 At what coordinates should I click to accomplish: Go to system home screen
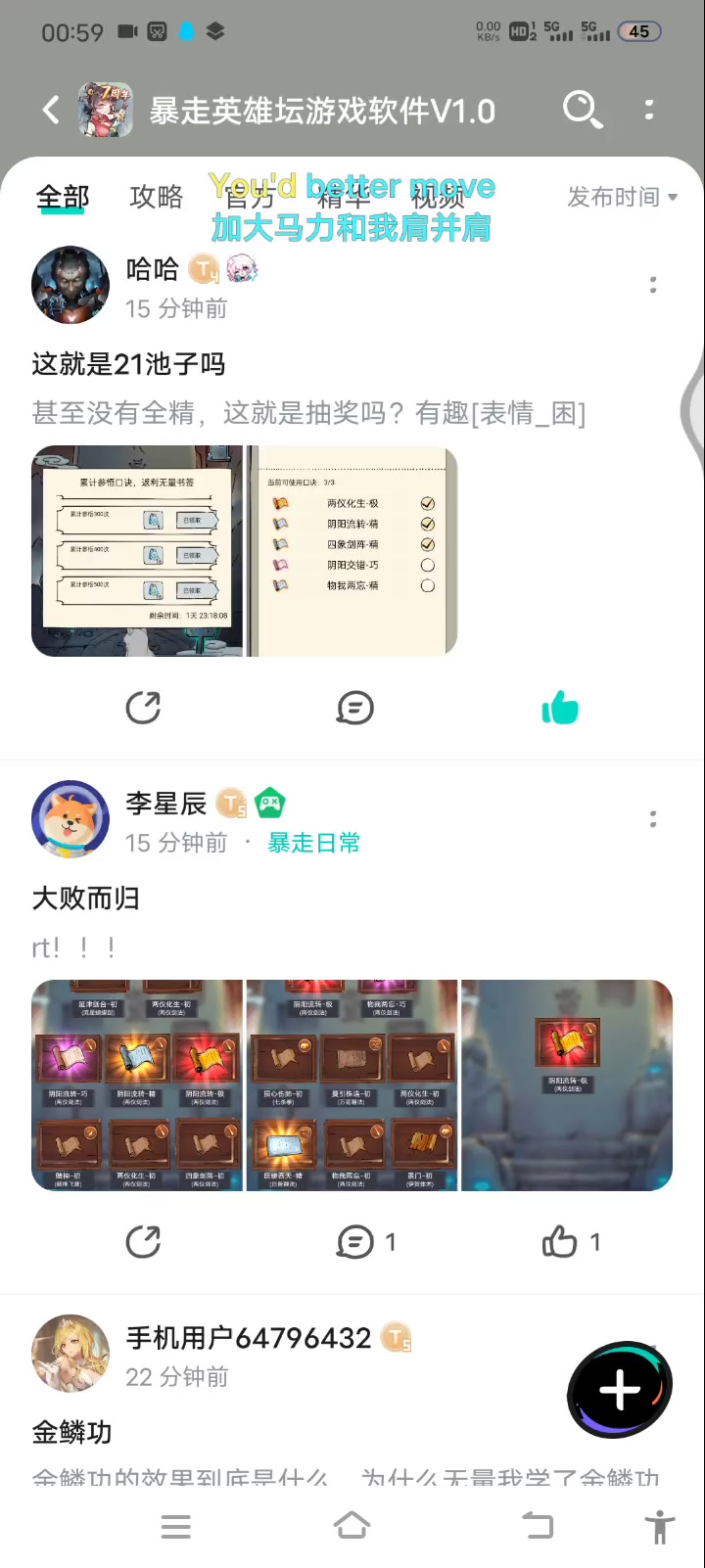point(352,1526)
